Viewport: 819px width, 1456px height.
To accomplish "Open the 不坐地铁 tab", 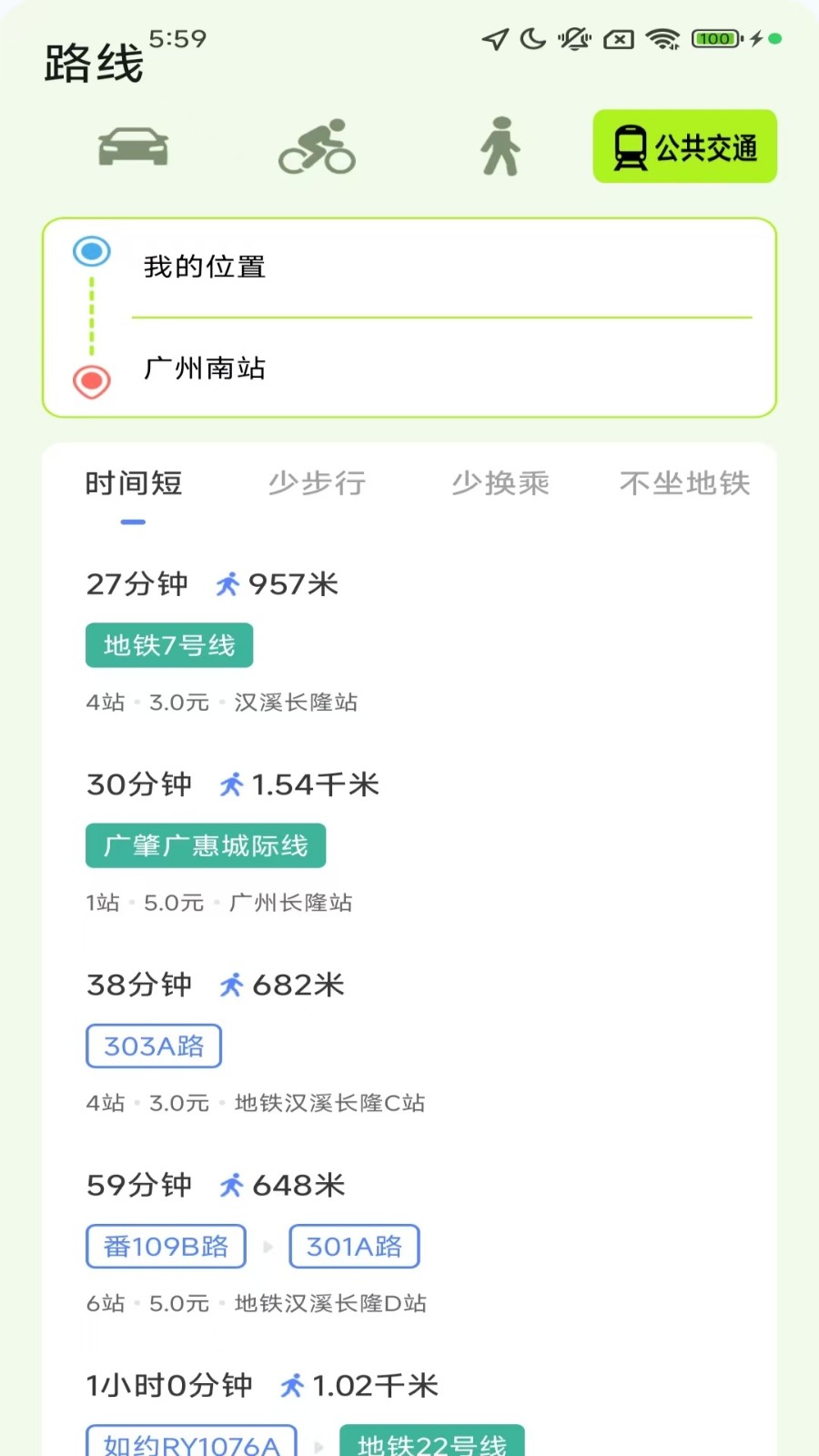I will point(685,483).
